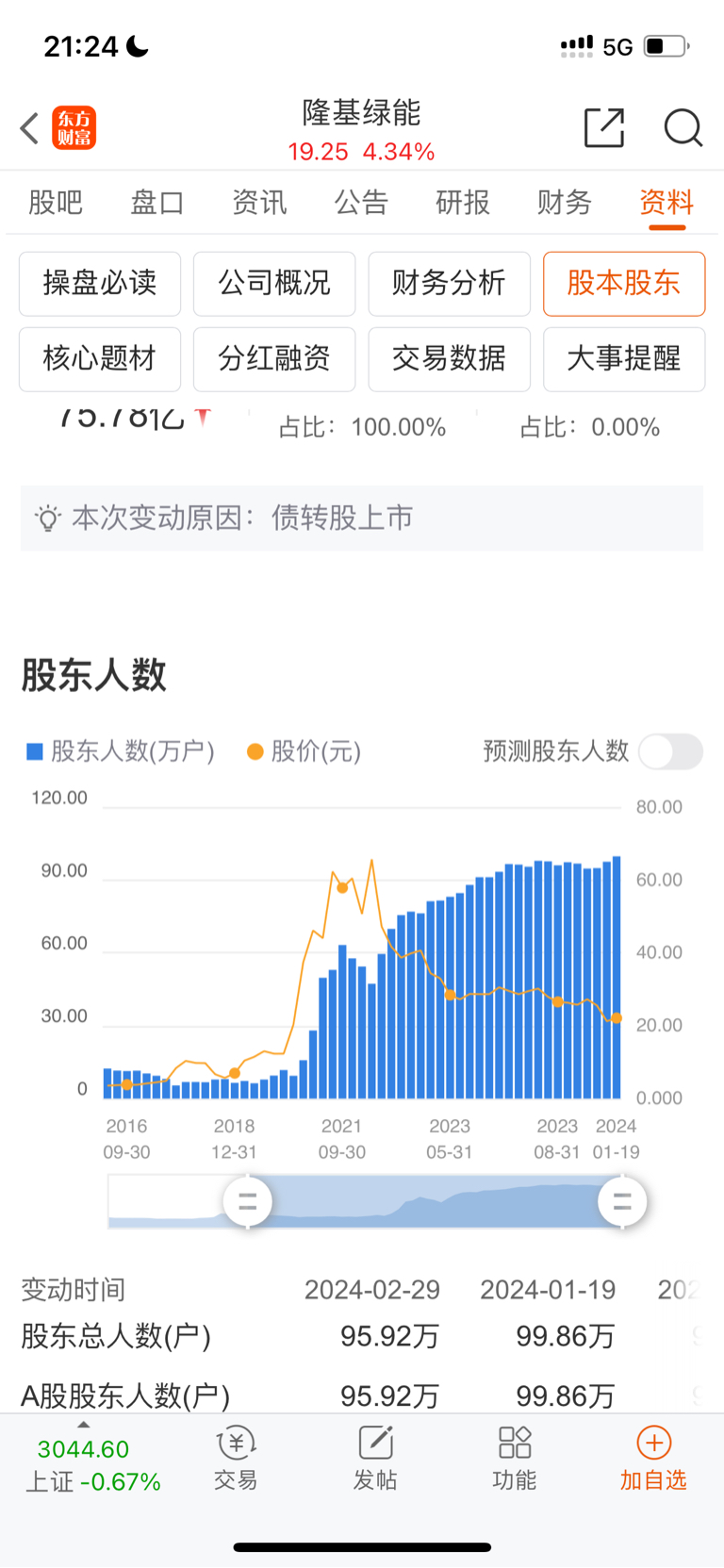The image size is (724, 1568).
Task: Open 分红融资 dividend and financing
Action: tap(273, 359)
